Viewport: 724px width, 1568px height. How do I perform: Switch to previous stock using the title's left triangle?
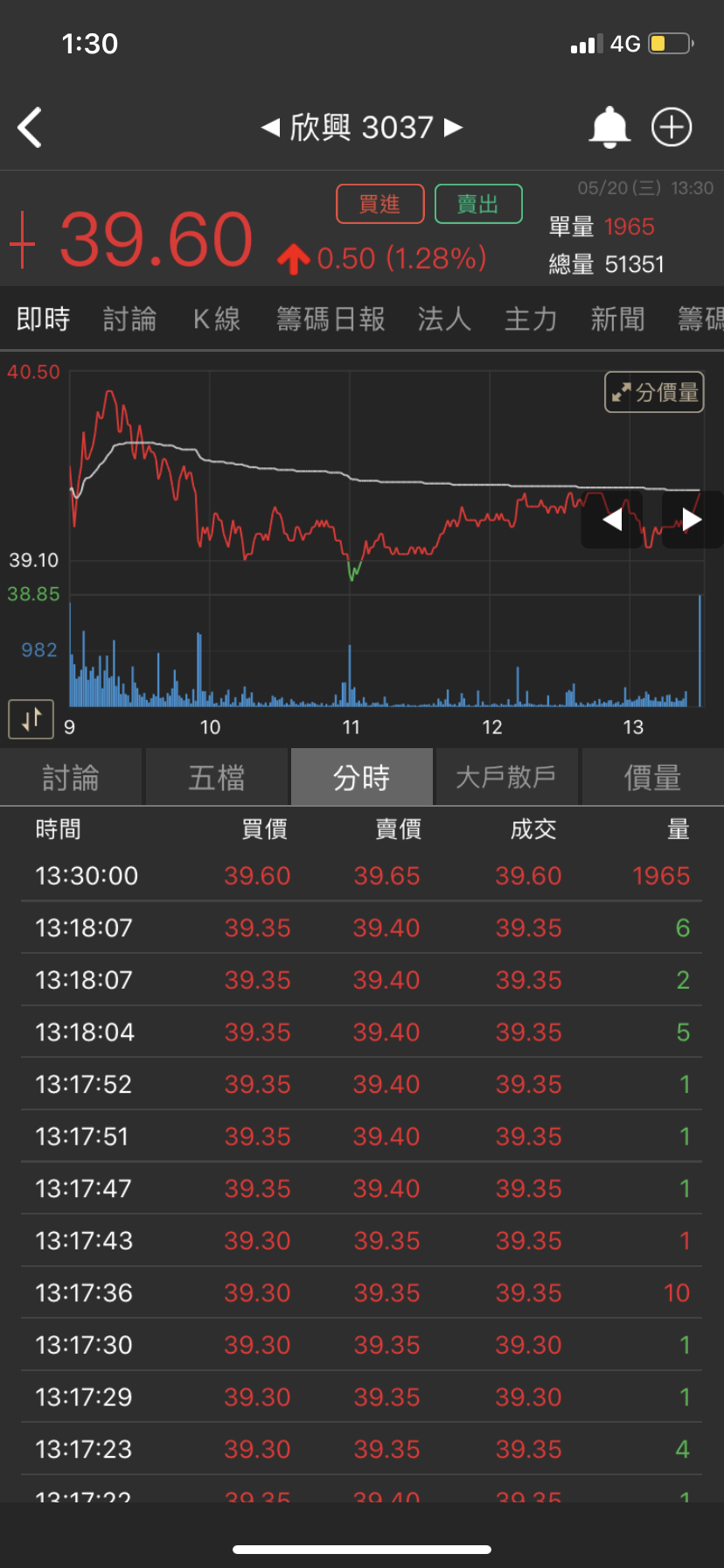click(x=270, y=128)
